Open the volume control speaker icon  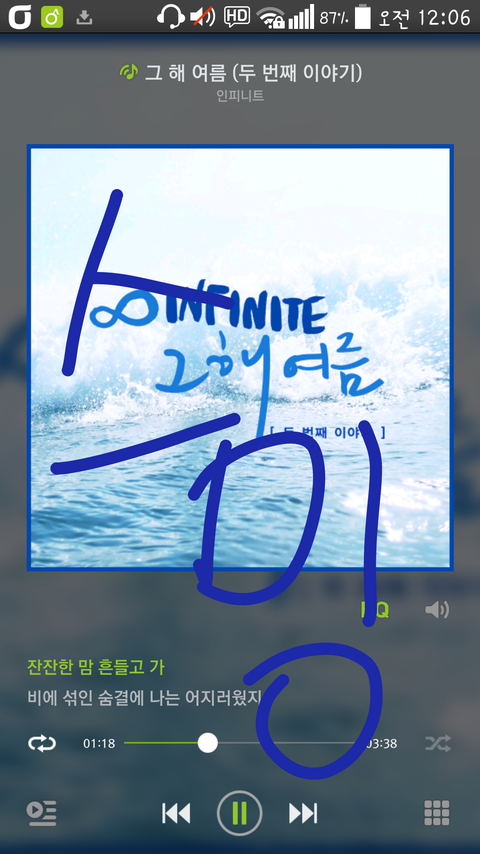coord(437,610)
